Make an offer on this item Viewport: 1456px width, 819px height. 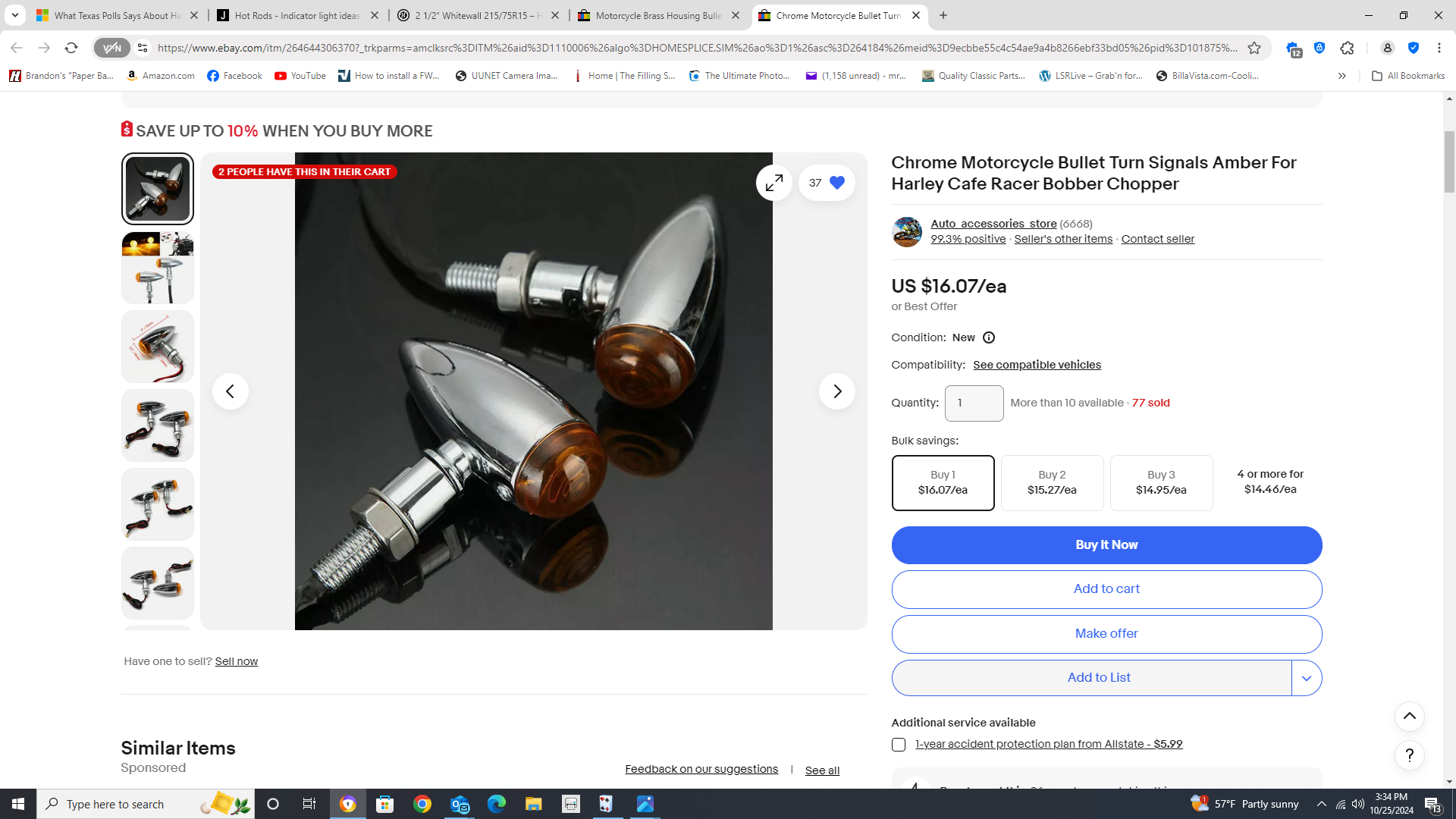coord(1106,633)
